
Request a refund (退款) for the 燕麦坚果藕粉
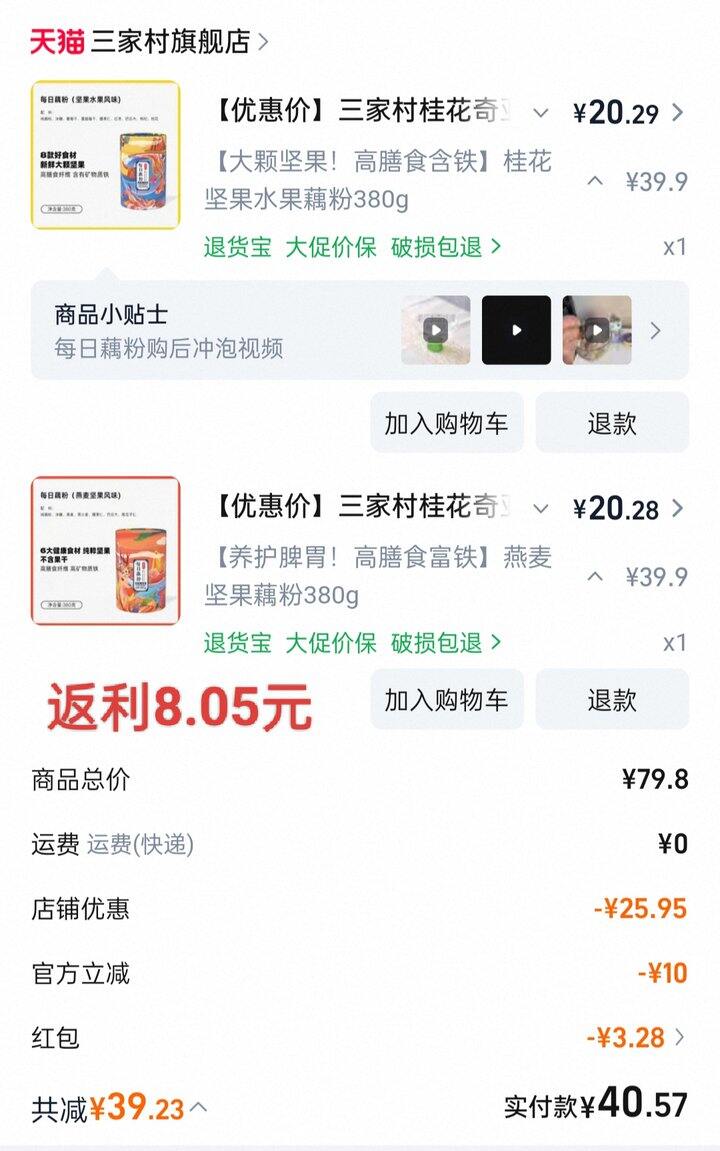(612, 699)
